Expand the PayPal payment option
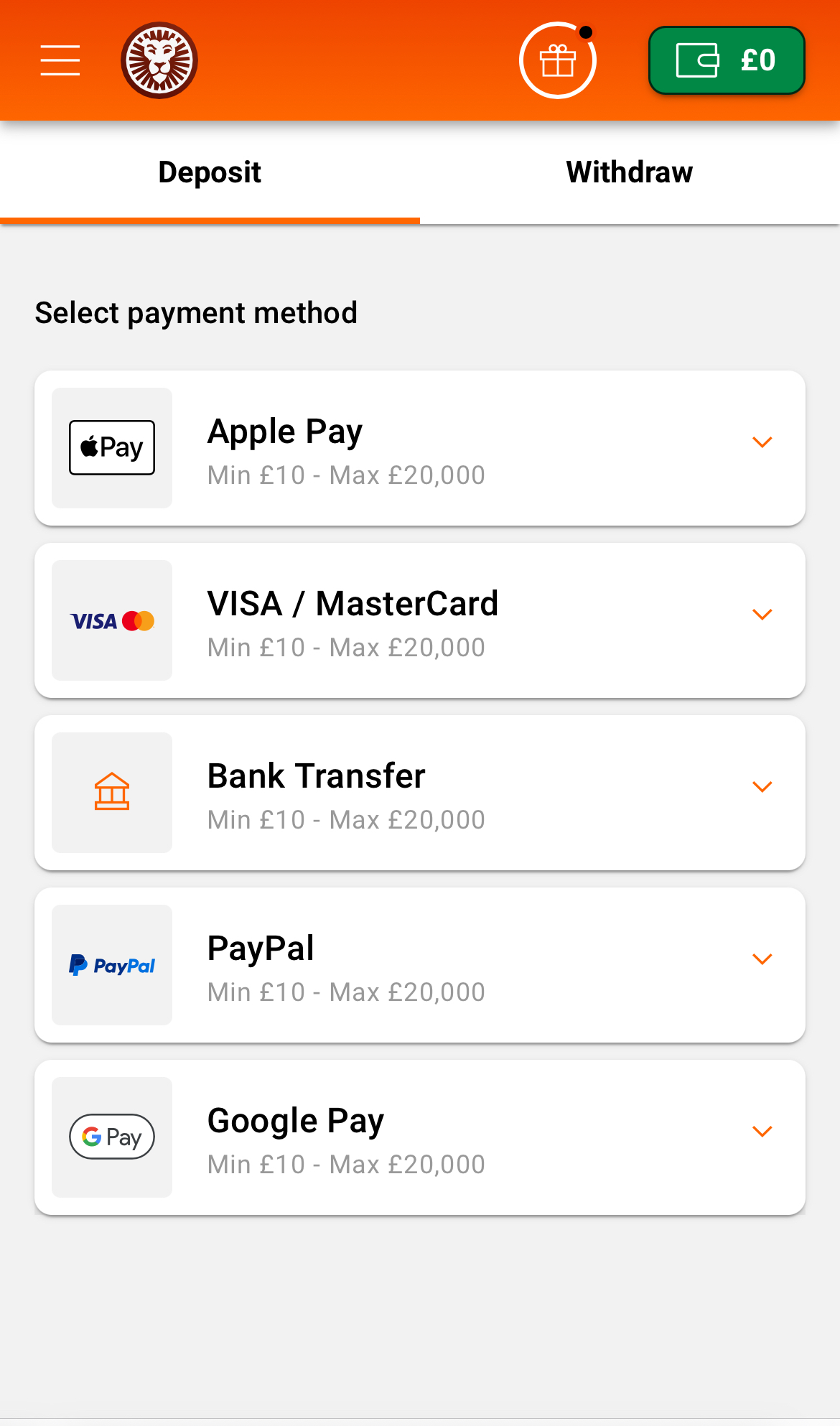The width and height of the screenshot is (840, 1426). click(x=762, y=959)
